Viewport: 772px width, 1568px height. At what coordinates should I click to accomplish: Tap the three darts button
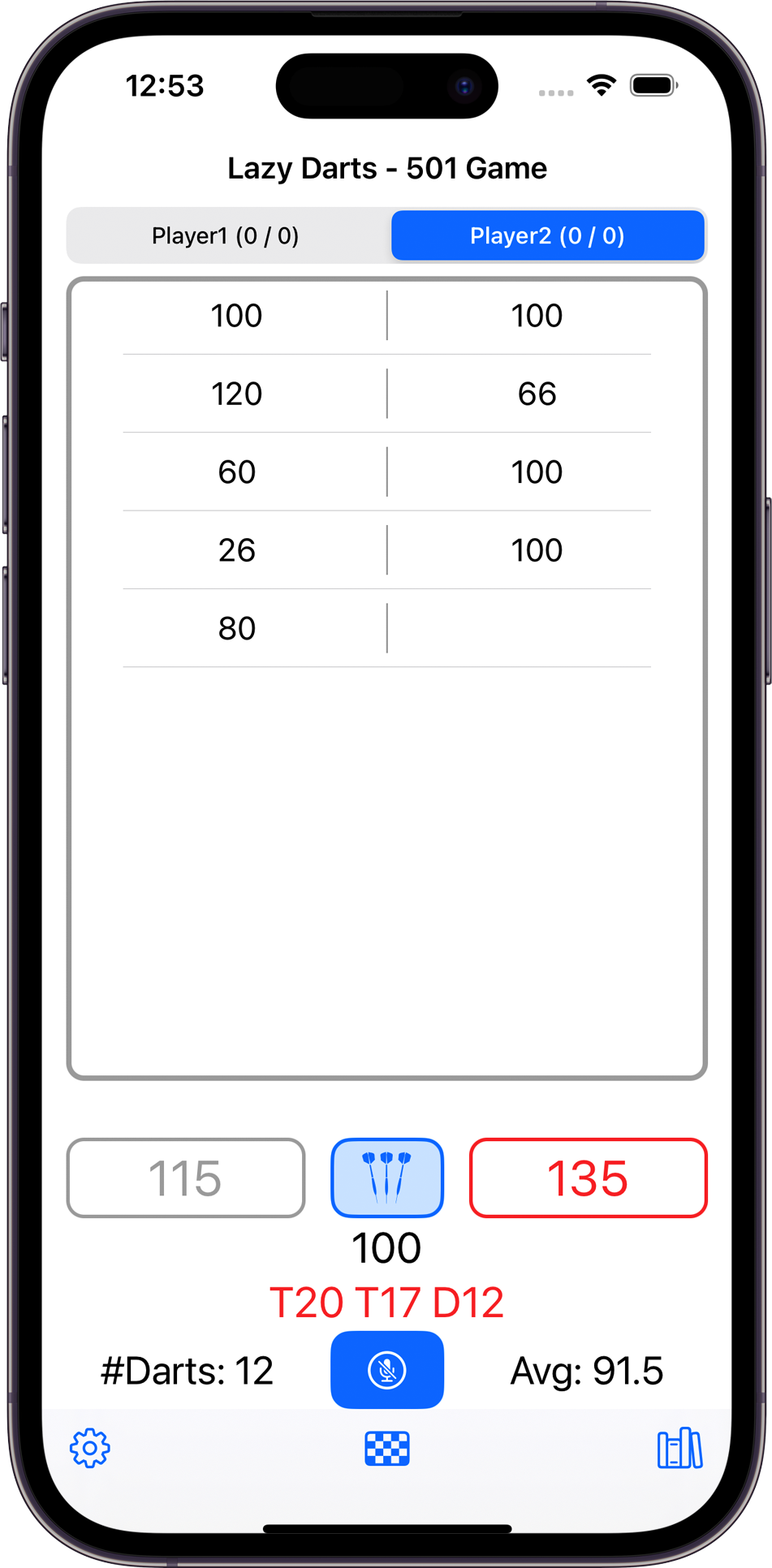(386, 1178)
